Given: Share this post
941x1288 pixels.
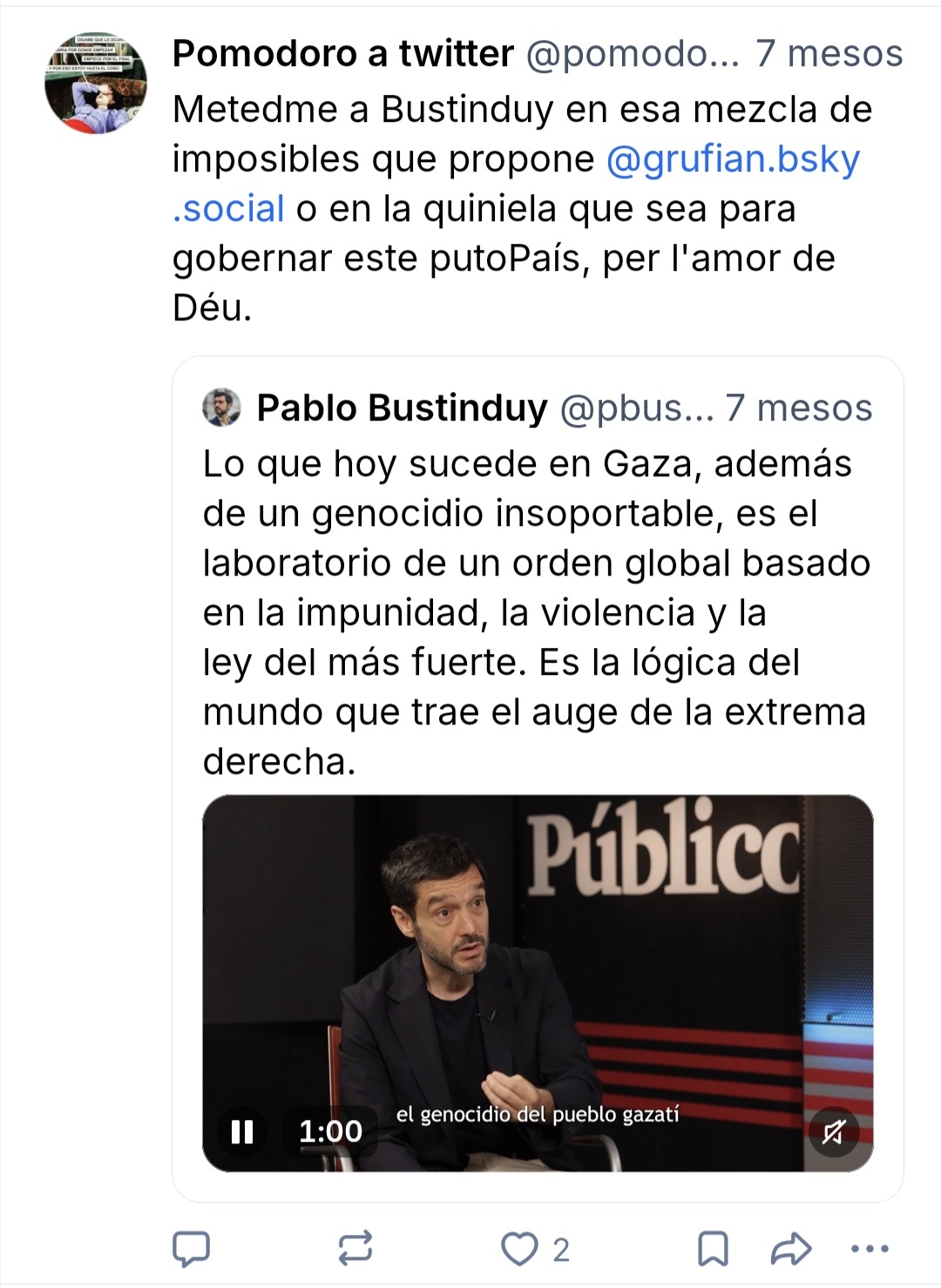Looking at the screenshot, I should [x=791, y=1249].
